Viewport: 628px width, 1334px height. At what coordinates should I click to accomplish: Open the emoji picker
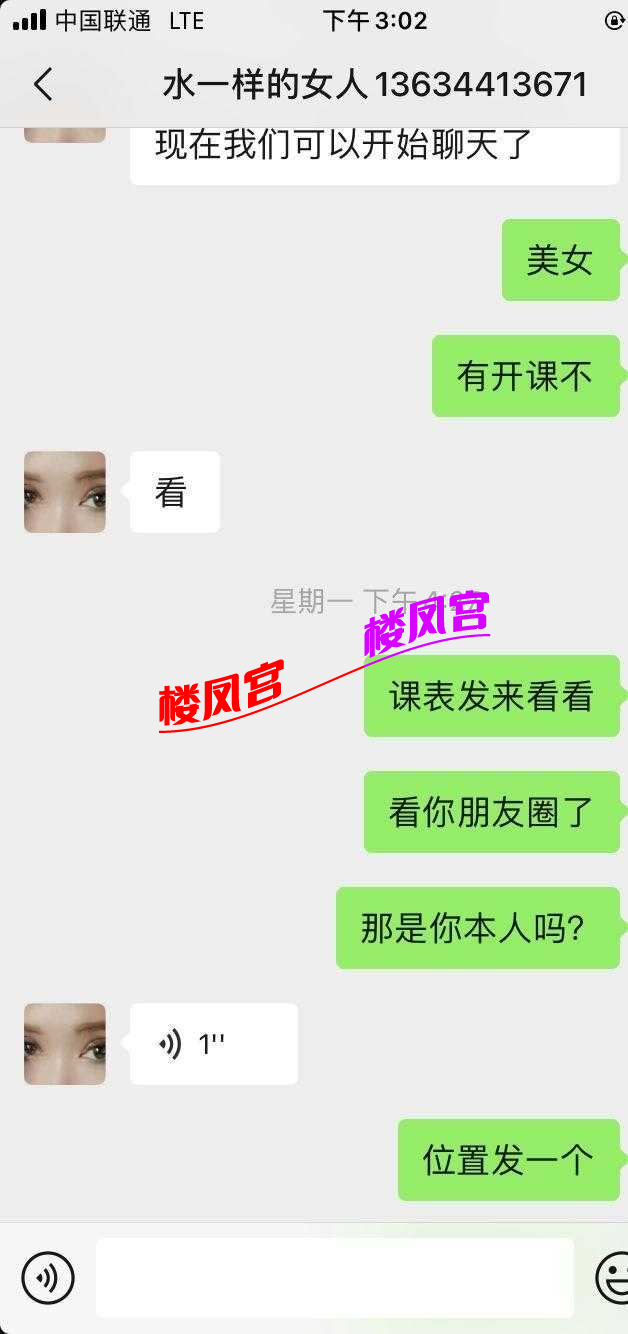612,1277
